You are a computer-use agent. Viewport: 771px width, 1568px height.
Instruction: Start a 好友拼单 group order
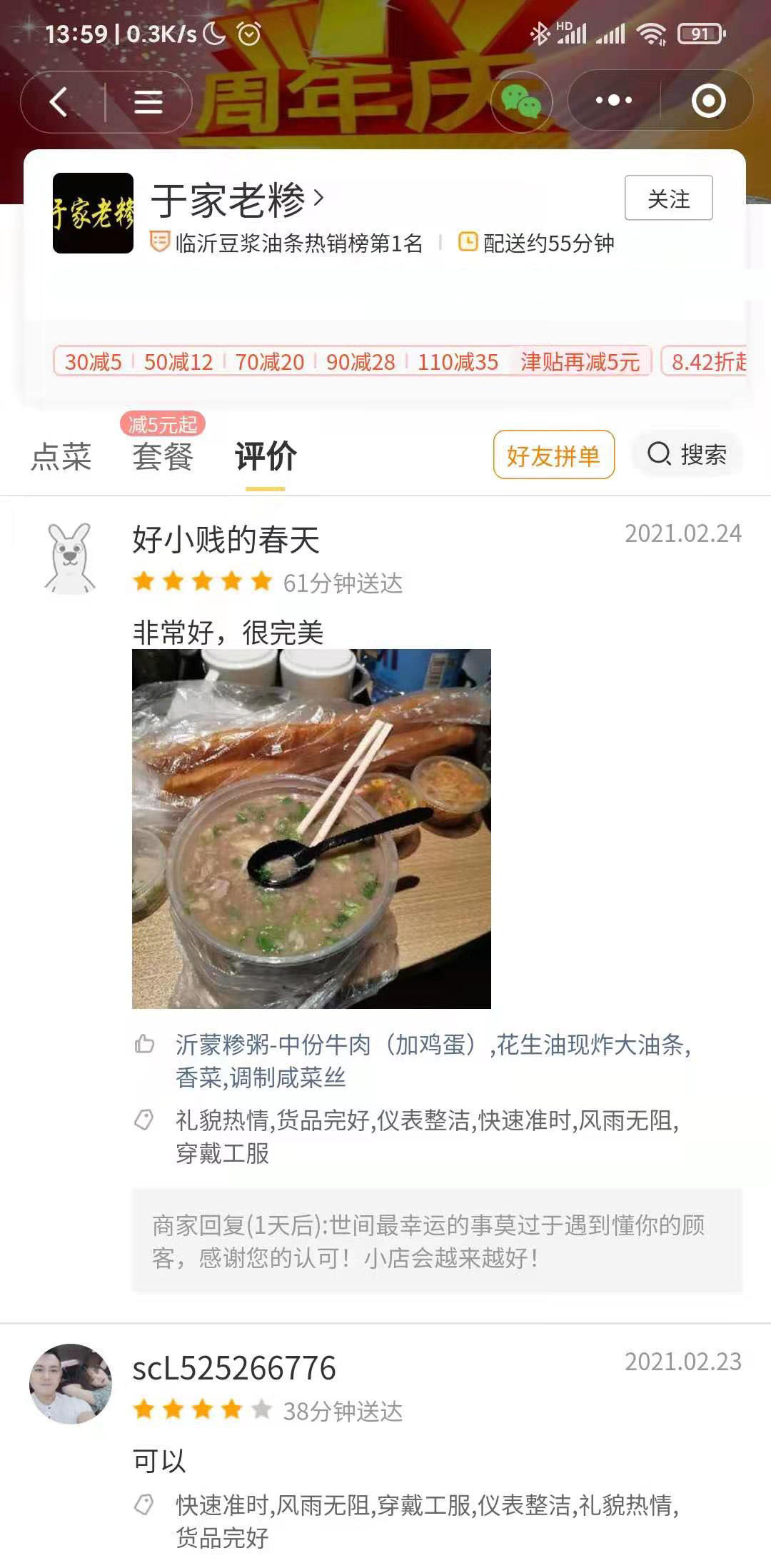[x=553, y=455]
